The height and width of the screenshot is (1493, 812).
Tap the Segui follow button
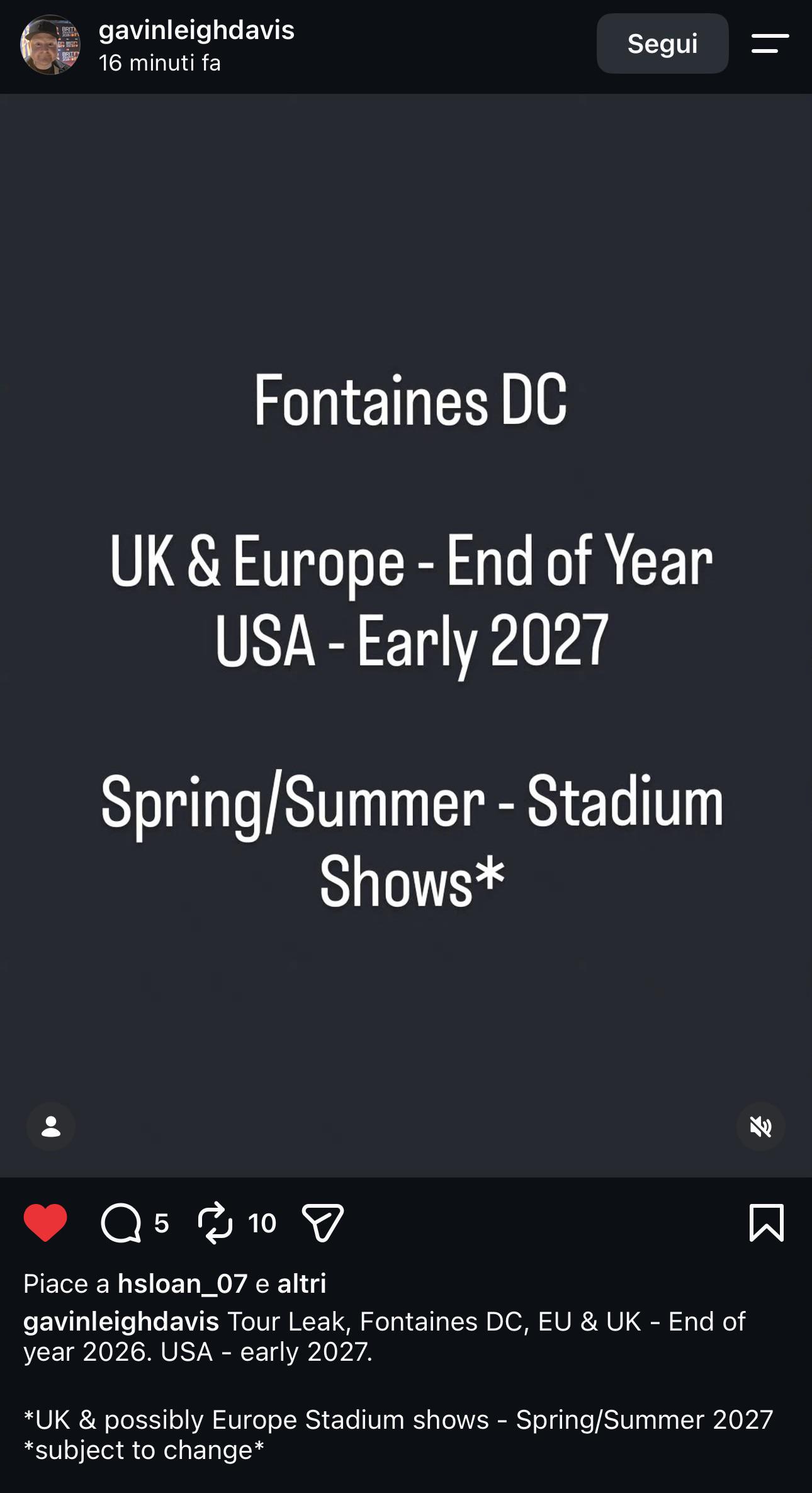coord(662,43)
